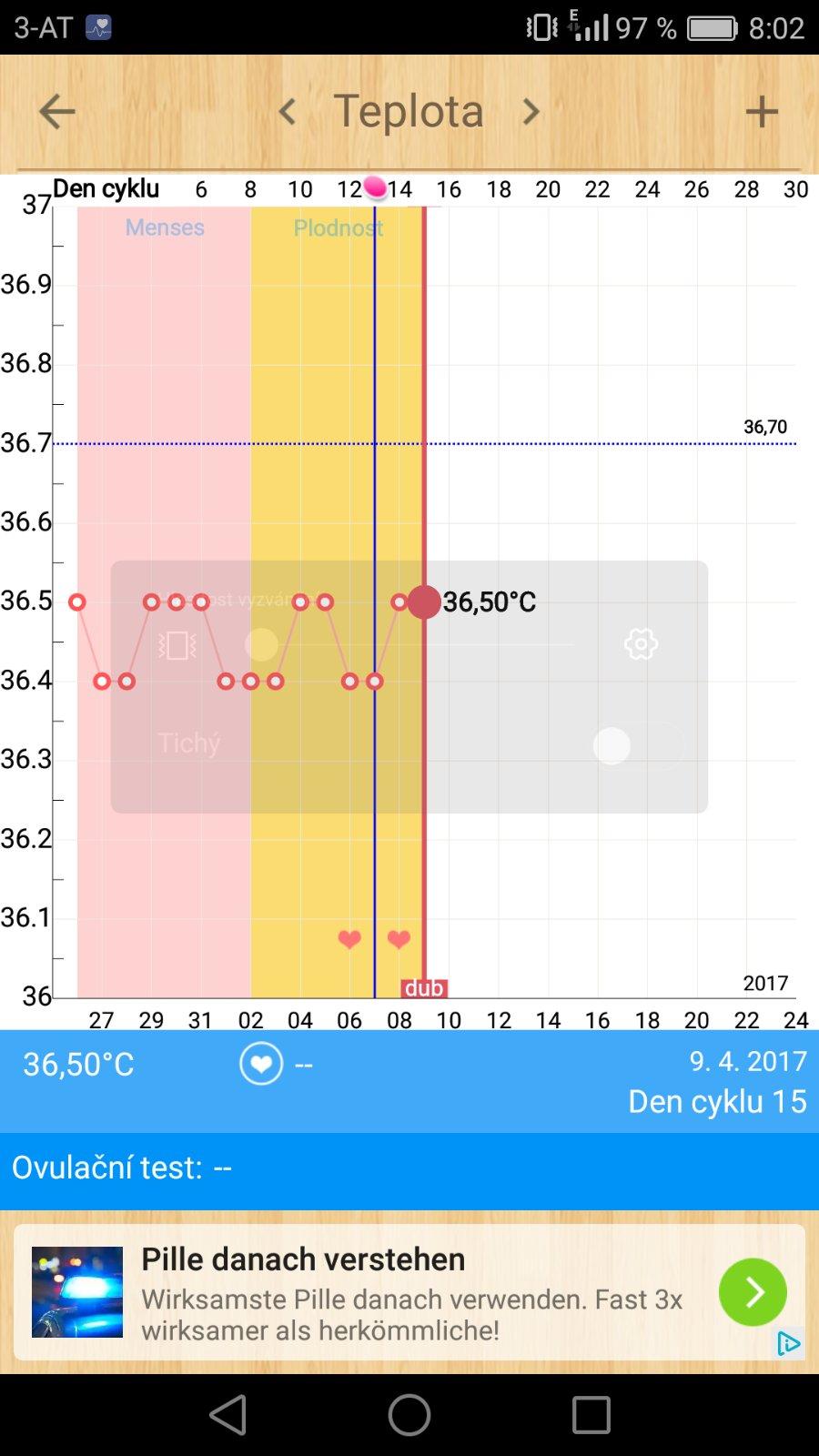
Task: Add a new entry with the plus icon
Action: click(762, 112)
